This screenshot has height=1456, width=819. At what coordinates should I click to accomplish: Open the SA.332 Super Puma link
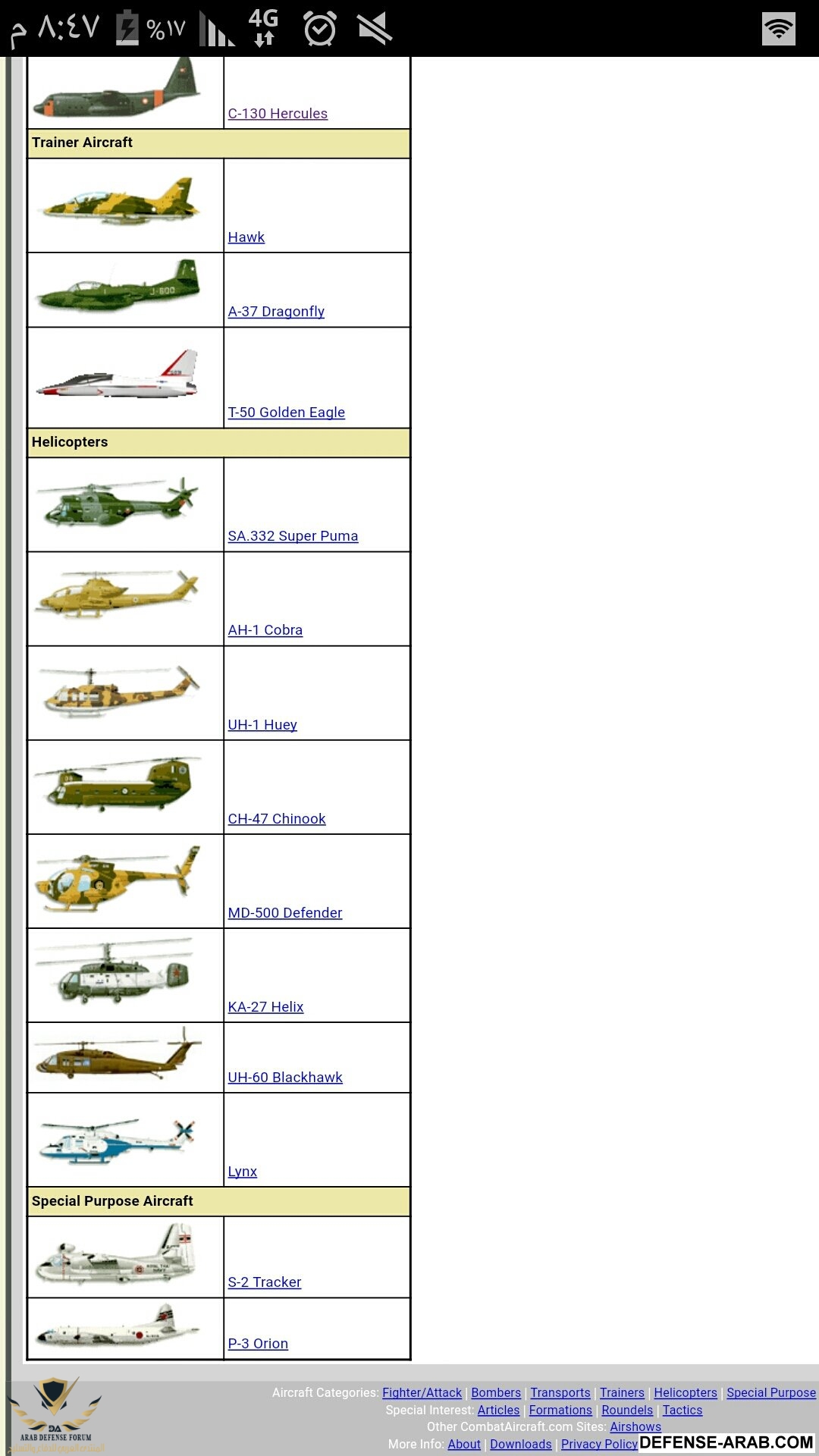pyautogui.click(x=293, y=536)
